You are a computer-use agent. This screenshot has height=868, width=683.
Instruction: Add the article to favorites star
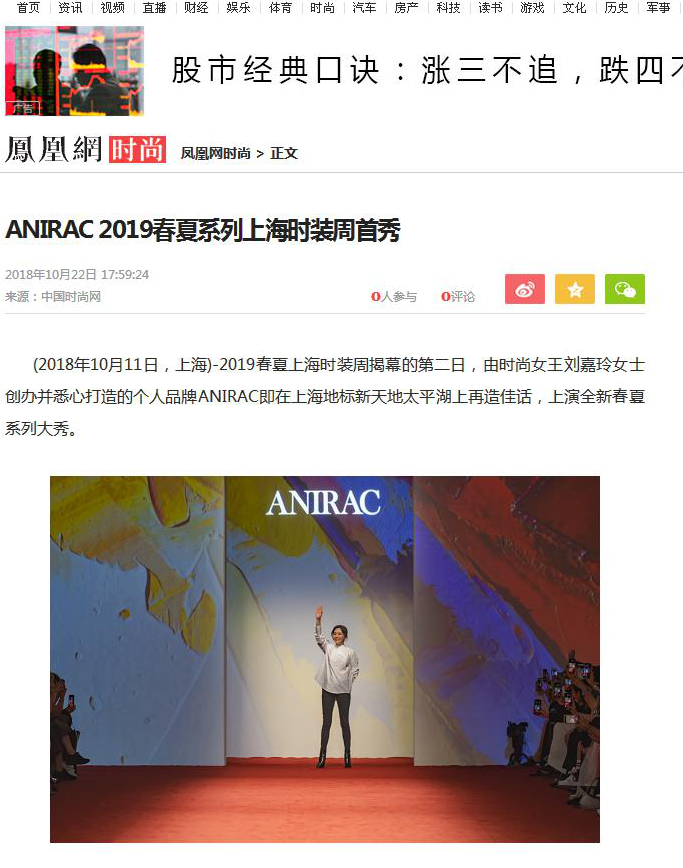pyautogui.click(x=575, y=289)
